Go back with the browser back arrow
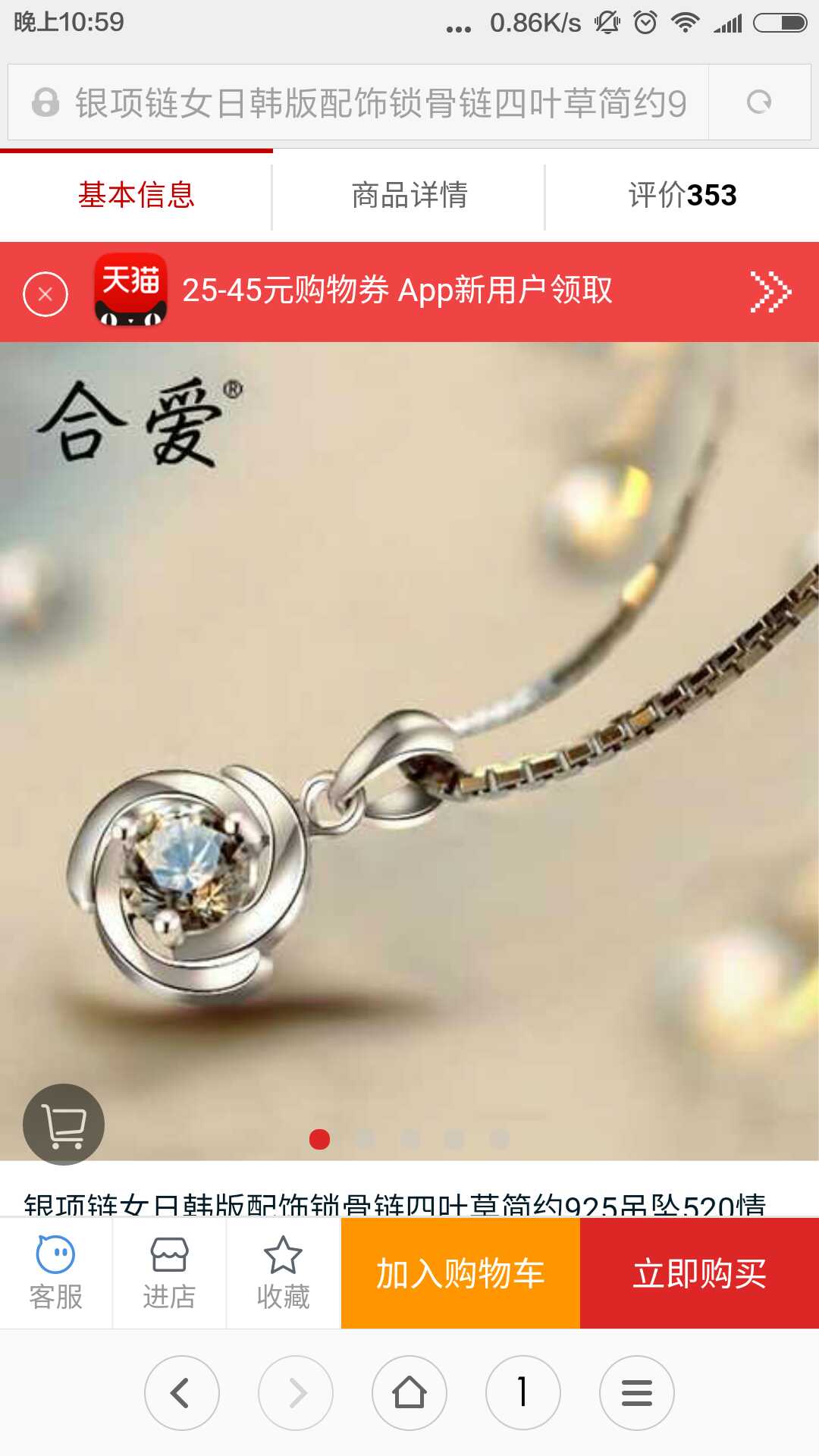Viewport: 819px width, 1456px height. coord(182,1393)
